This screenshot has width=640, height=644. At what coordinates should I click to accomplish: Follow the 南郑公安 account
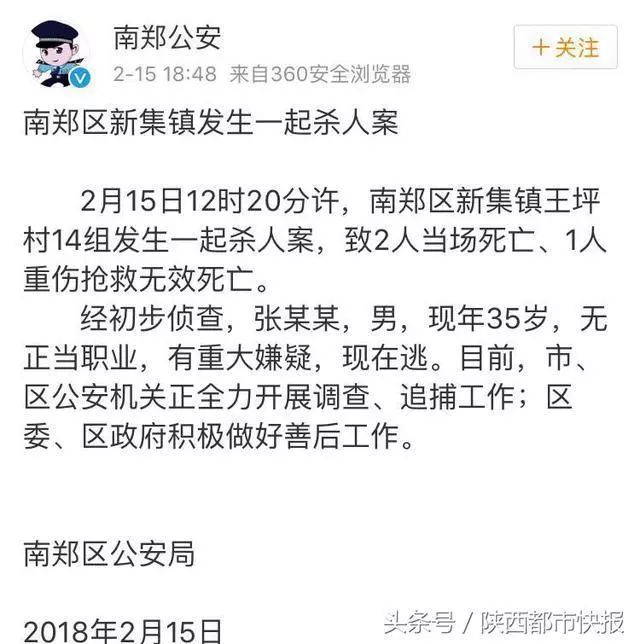[566, 48]
